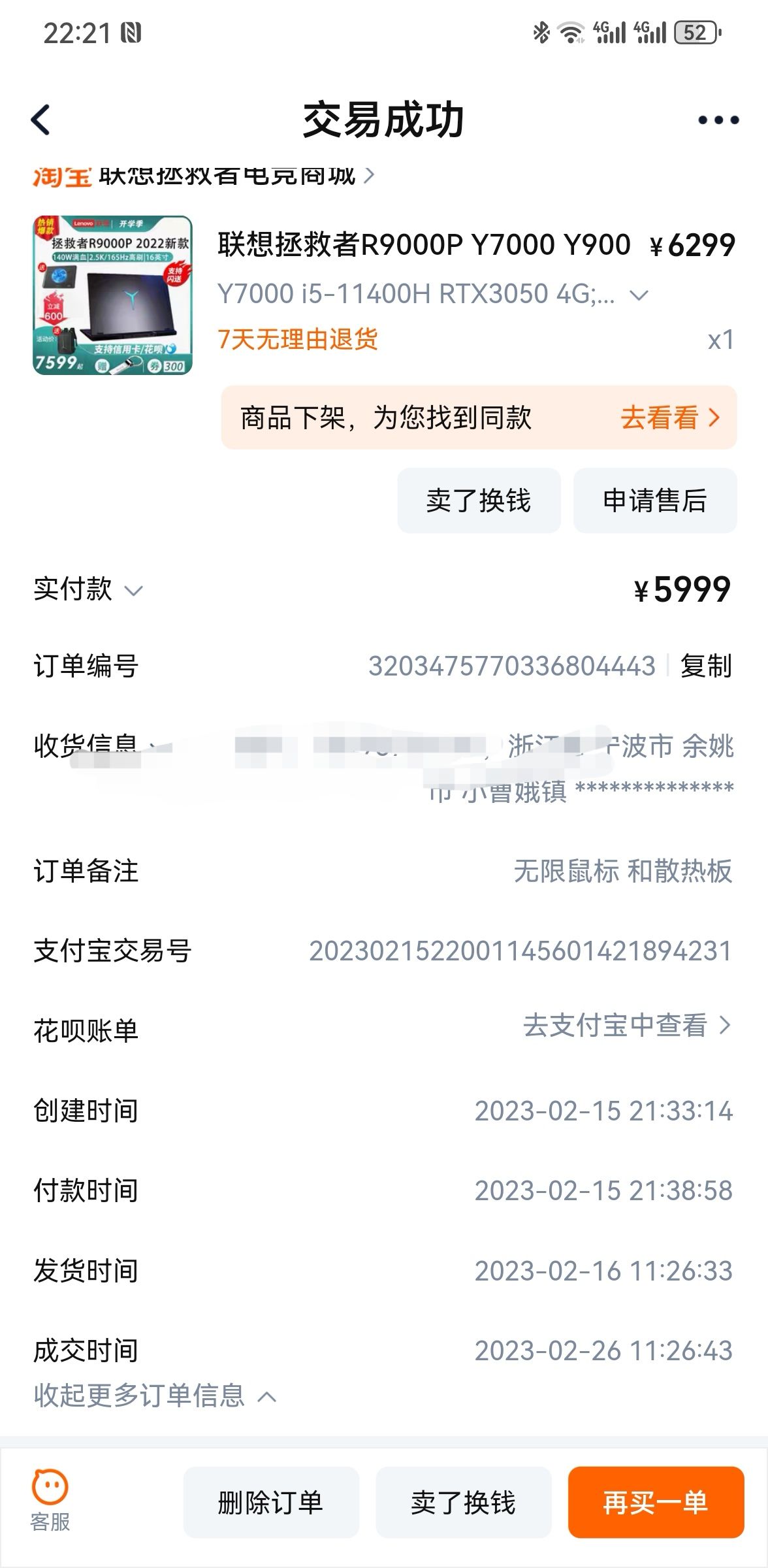Open the three-dot overflow menu
768x1568 pixels.
click(x=718, y=120)
